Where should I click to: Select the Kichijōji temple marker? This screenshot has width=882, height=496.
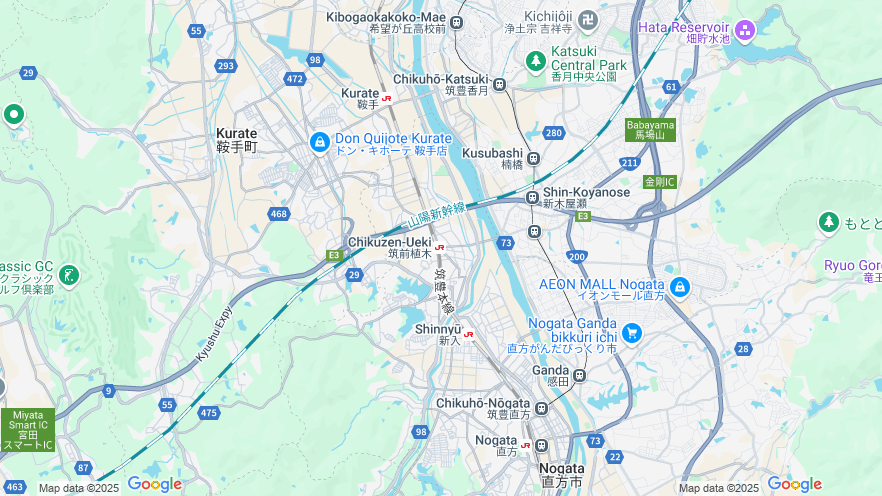[589, 17]
